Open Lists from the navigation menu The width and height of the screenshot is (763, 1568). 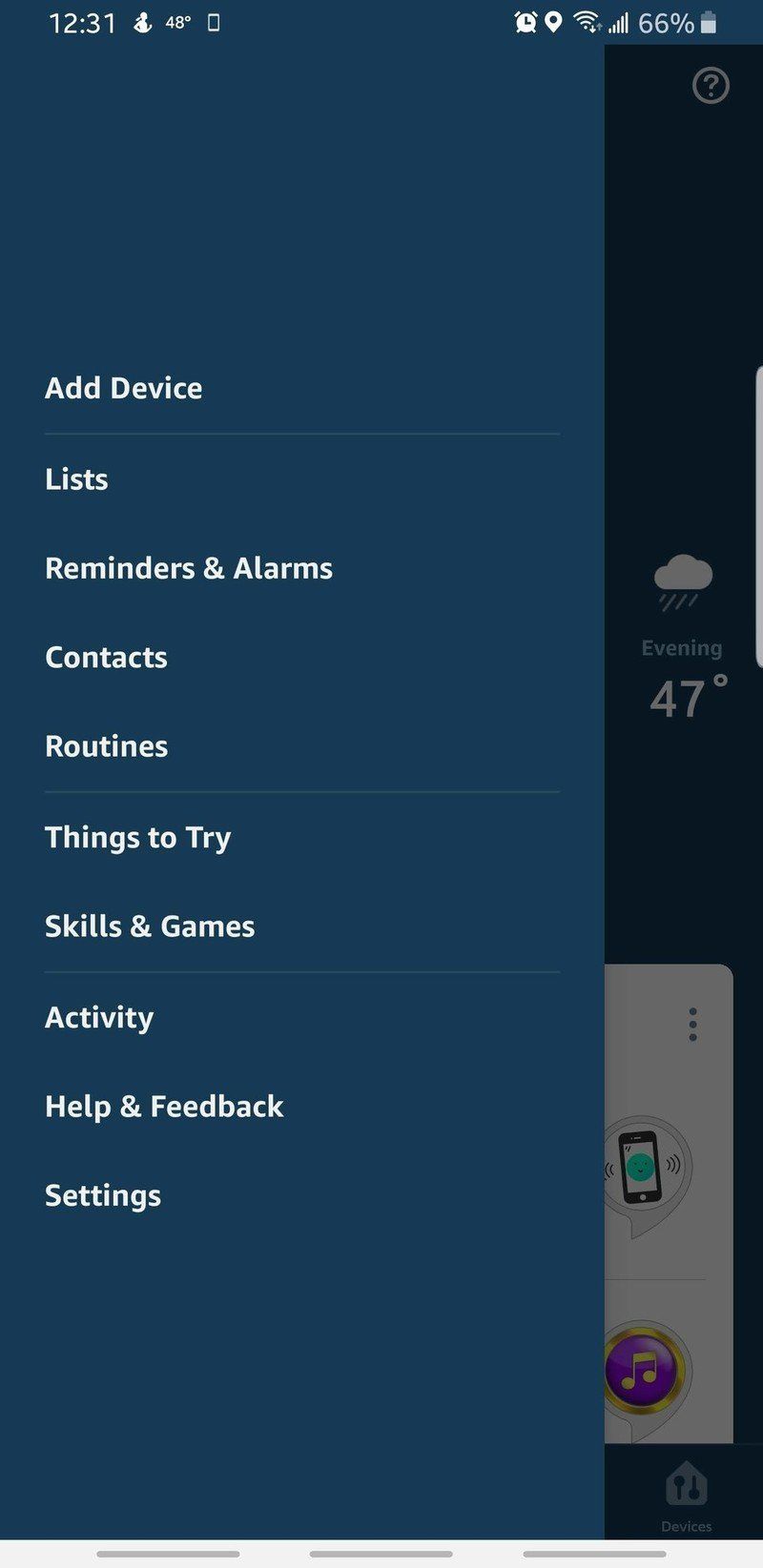(75, 479)
